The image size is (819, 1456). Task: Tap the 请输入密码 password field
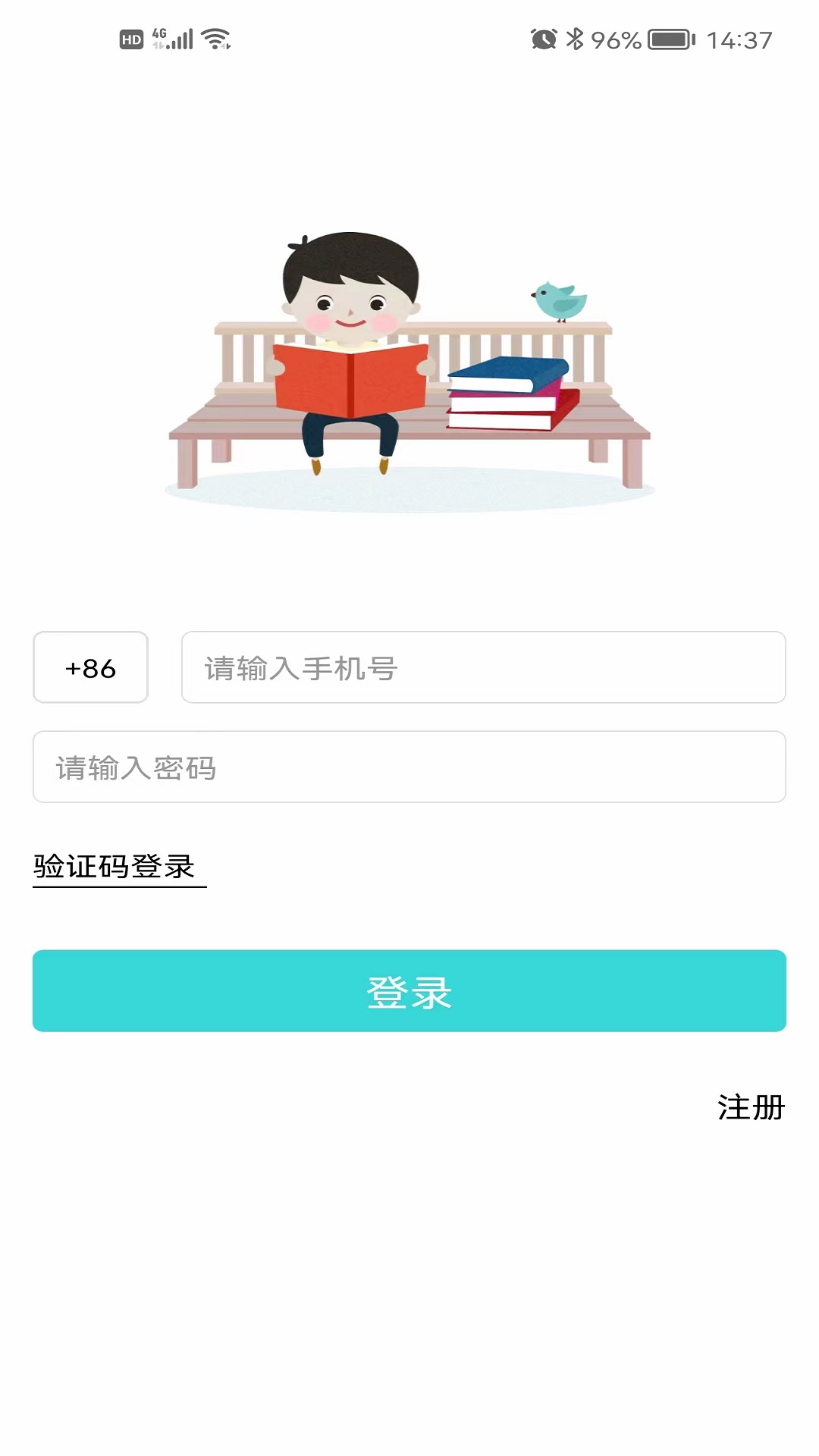pos(409,767)
